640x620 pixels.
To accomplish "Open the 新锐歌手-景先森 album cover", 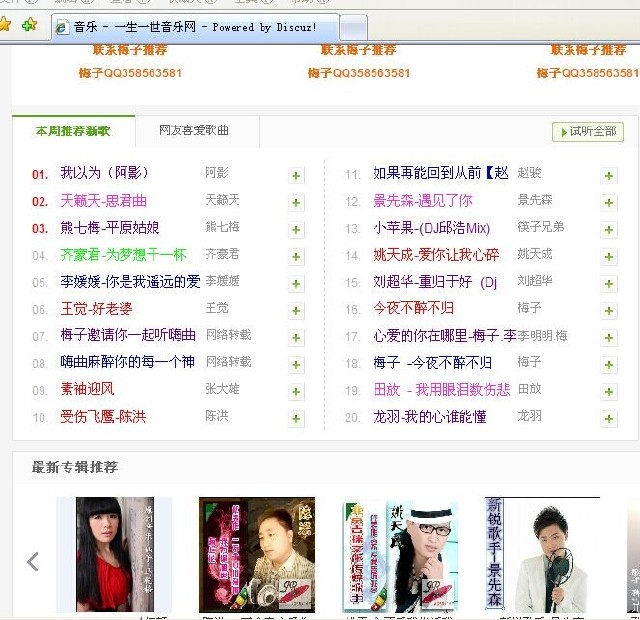I will point(542,554).
